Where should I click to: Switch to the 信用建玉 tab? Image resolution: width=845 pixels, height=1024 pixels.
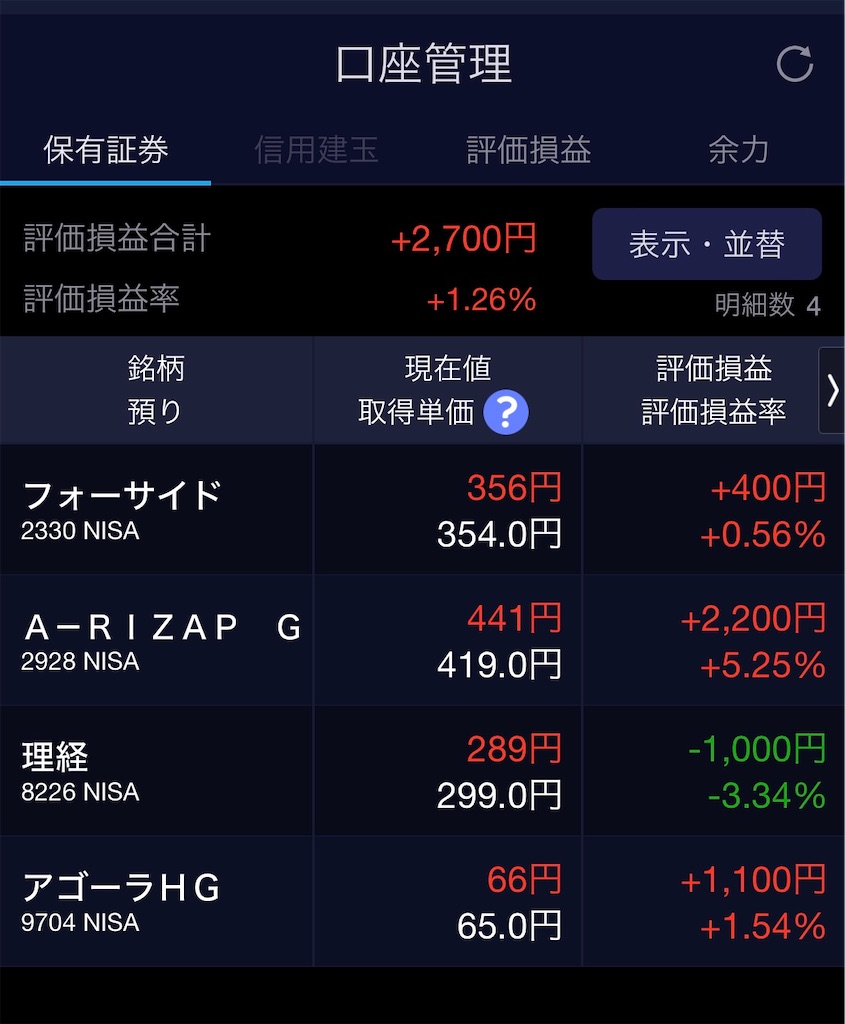316,150
